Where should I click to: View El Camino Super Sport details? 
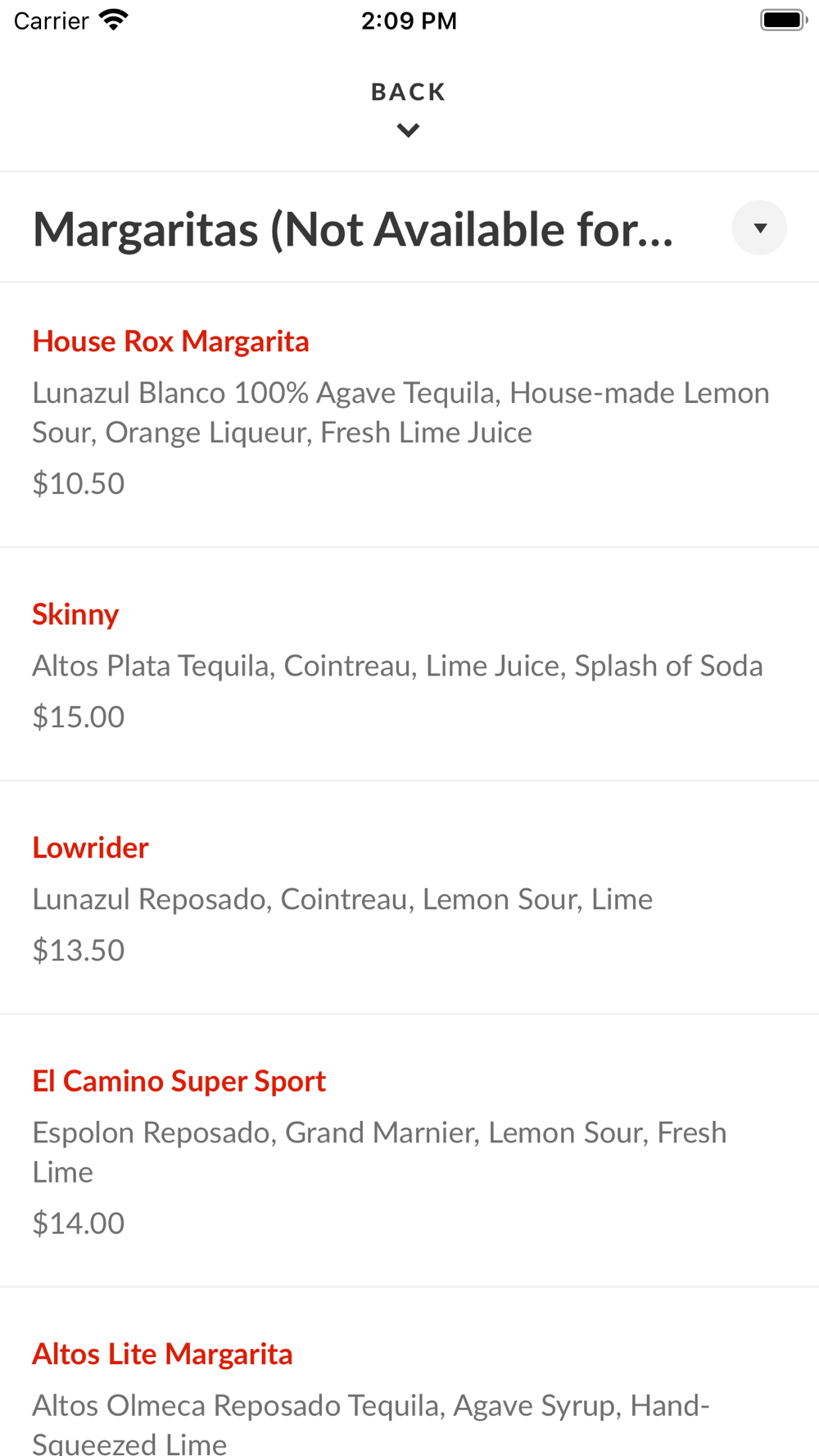(x=179, y=1081)
